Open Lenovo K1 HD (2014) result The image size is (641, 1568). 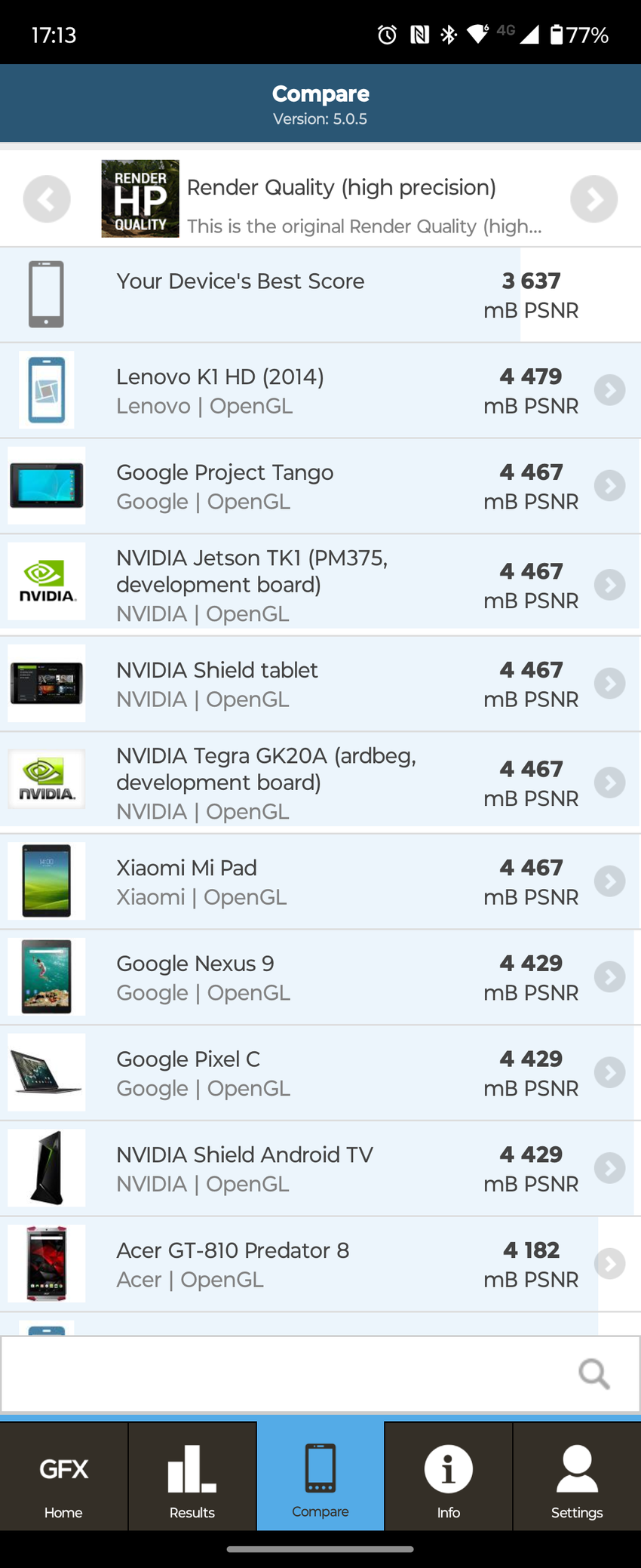coord(320,391)
